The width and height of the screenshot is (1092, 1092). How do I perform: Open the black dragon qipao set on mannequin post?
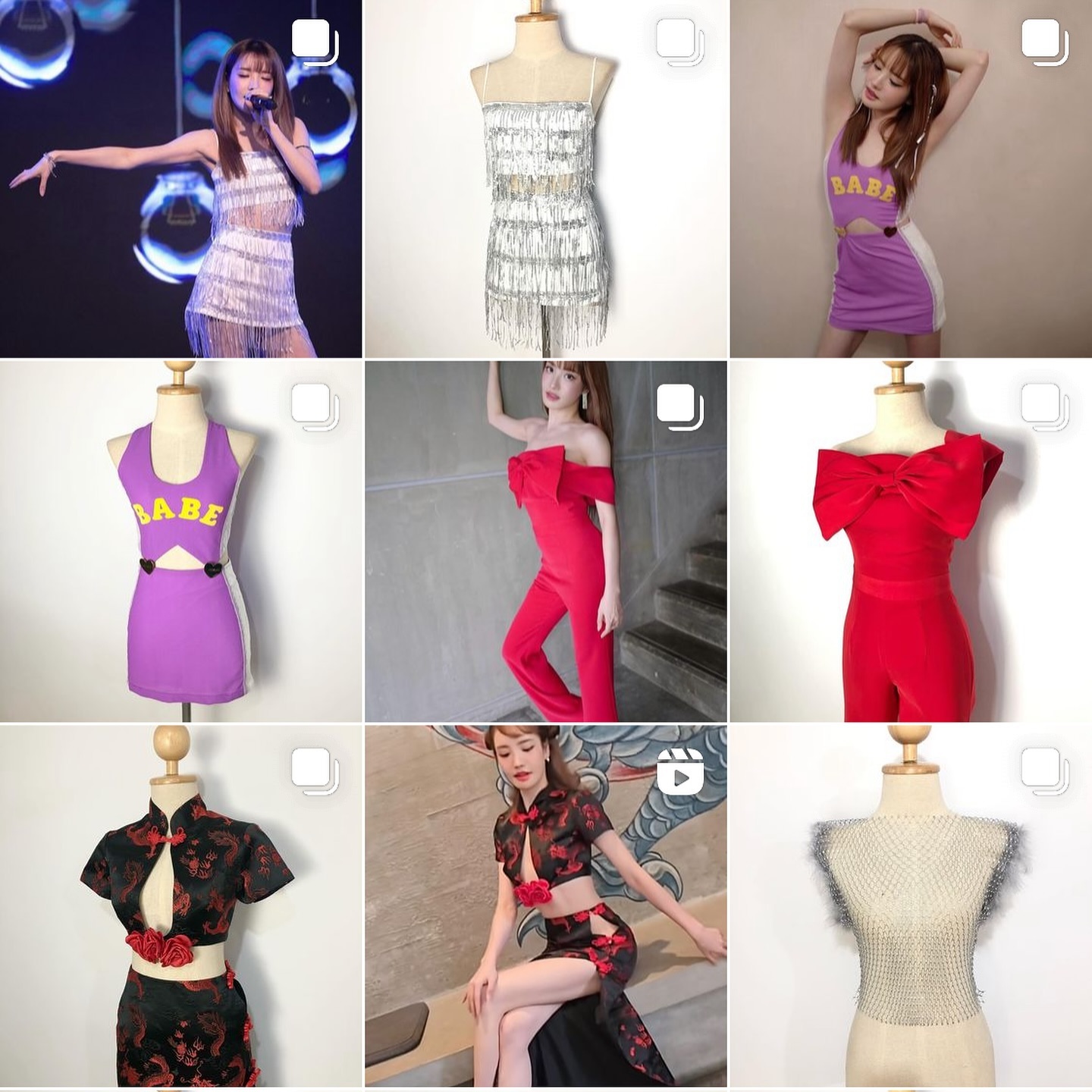tap(180, 906)
